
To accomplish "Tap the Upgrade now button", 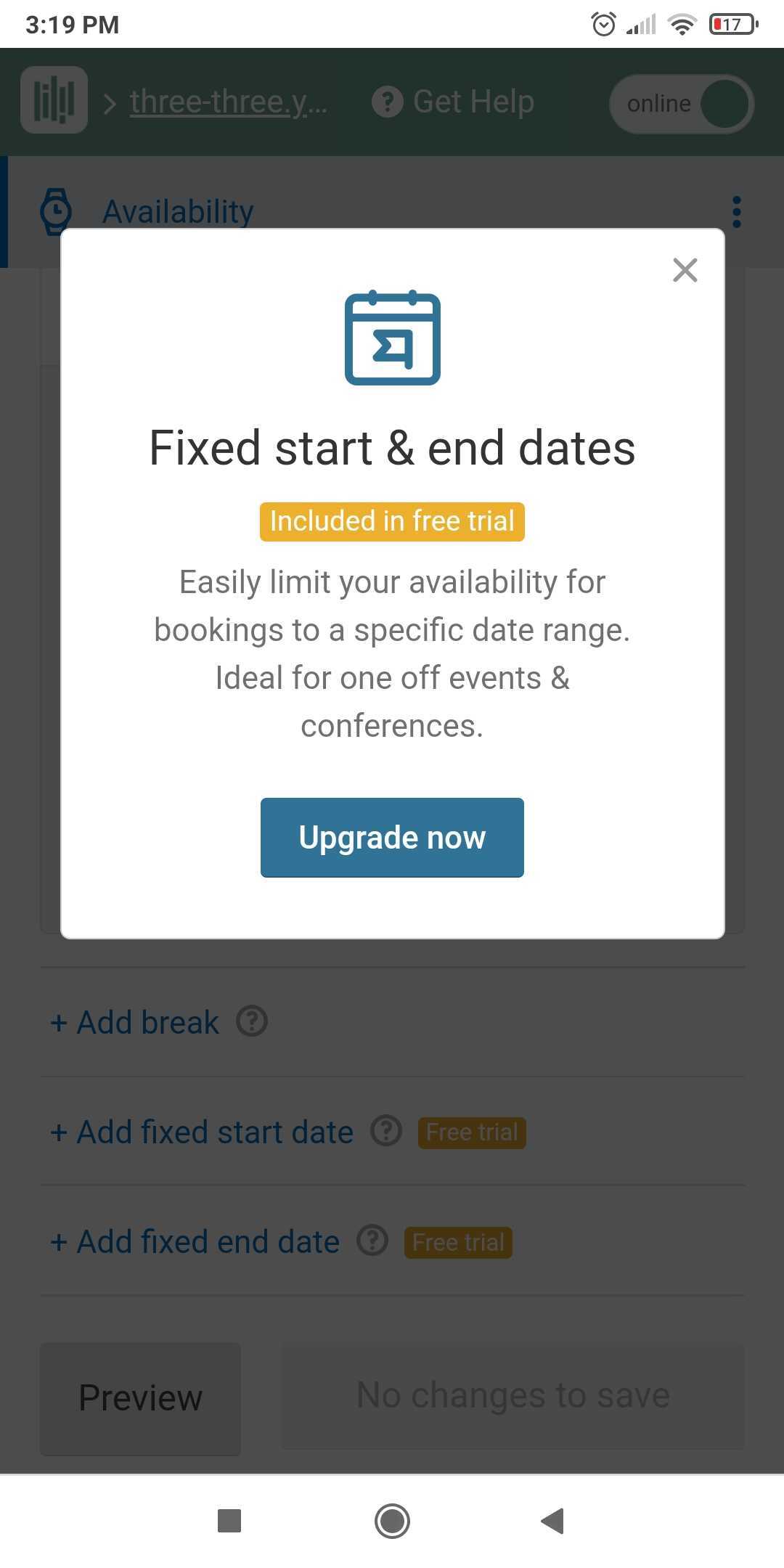I will tap(392, 837).
